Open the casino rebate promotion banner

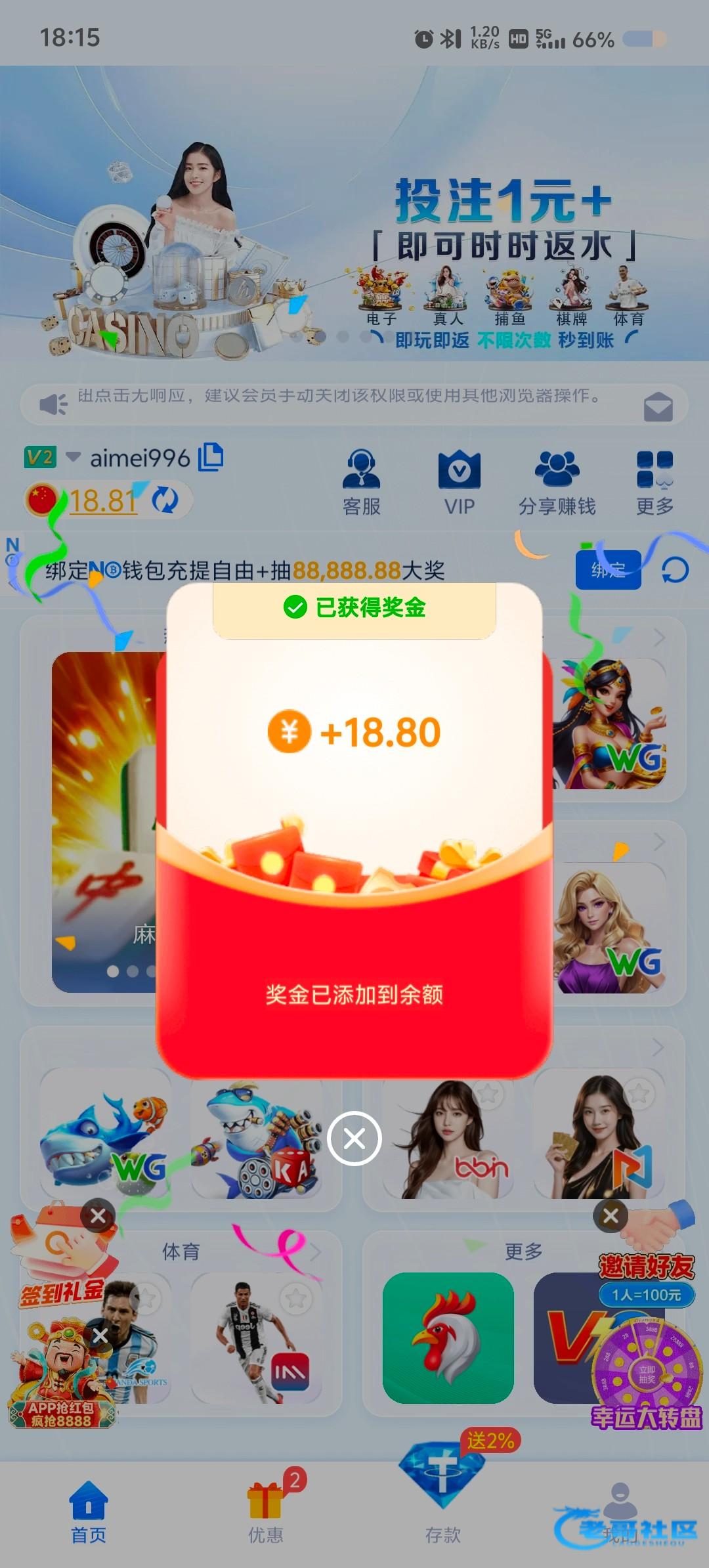[x=354, y=213]
